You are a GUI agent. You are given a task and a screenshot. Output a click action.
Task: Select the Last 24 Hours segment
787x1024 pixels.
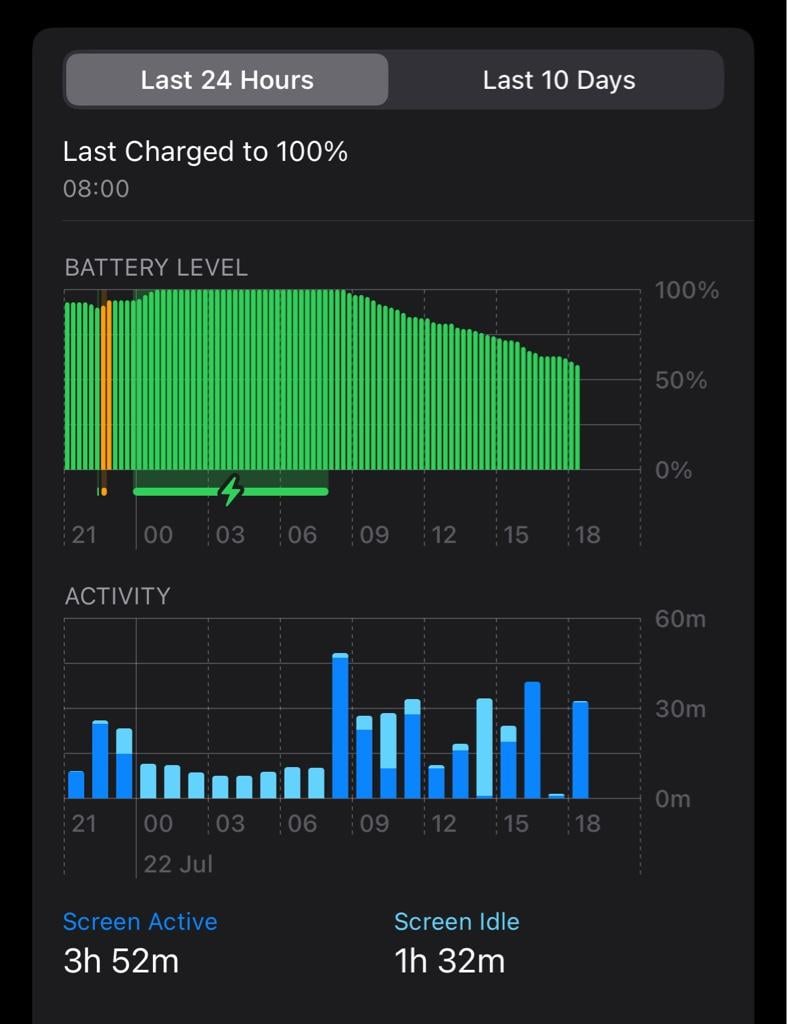point(227,80)
